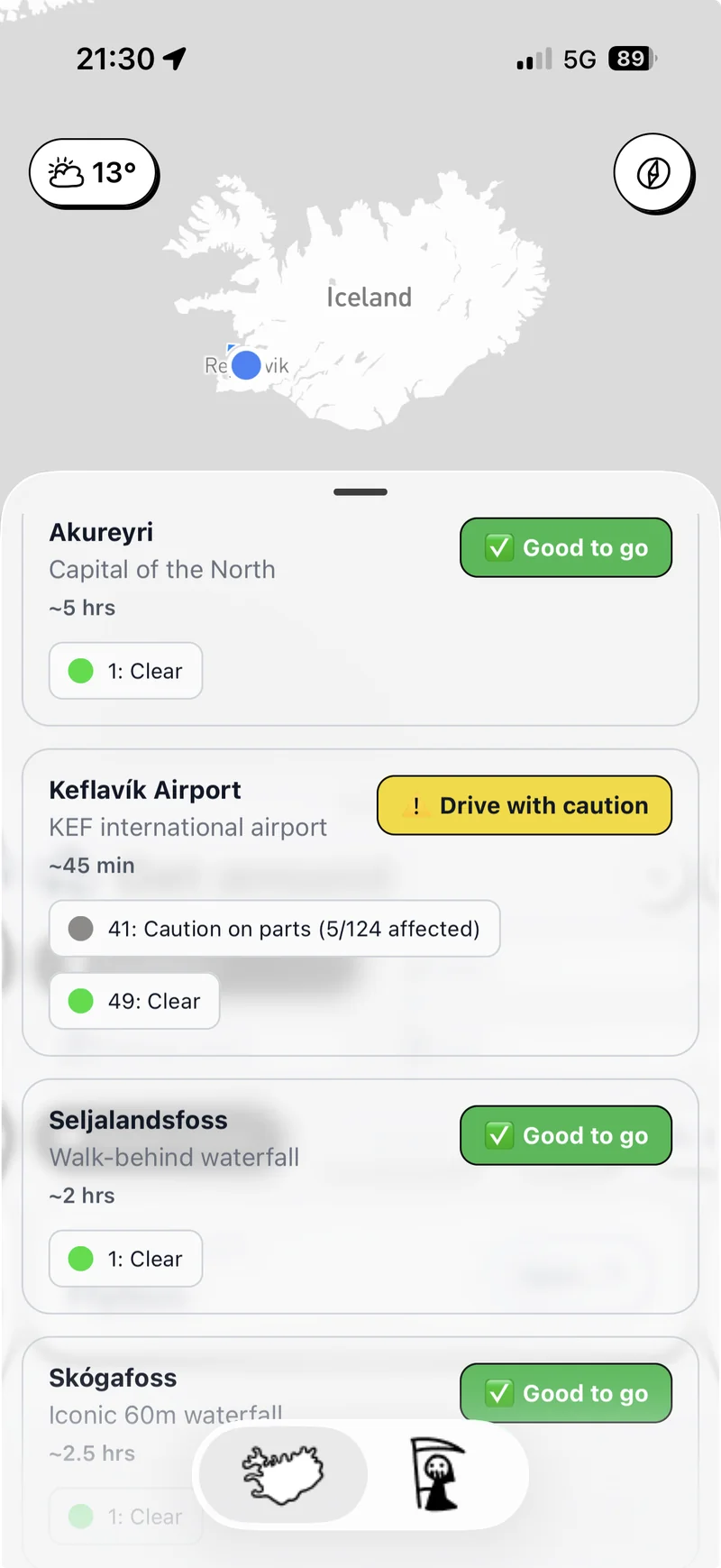Select the Iceland map tab
721x1568 pixels.
click(x=283, y=1475)
